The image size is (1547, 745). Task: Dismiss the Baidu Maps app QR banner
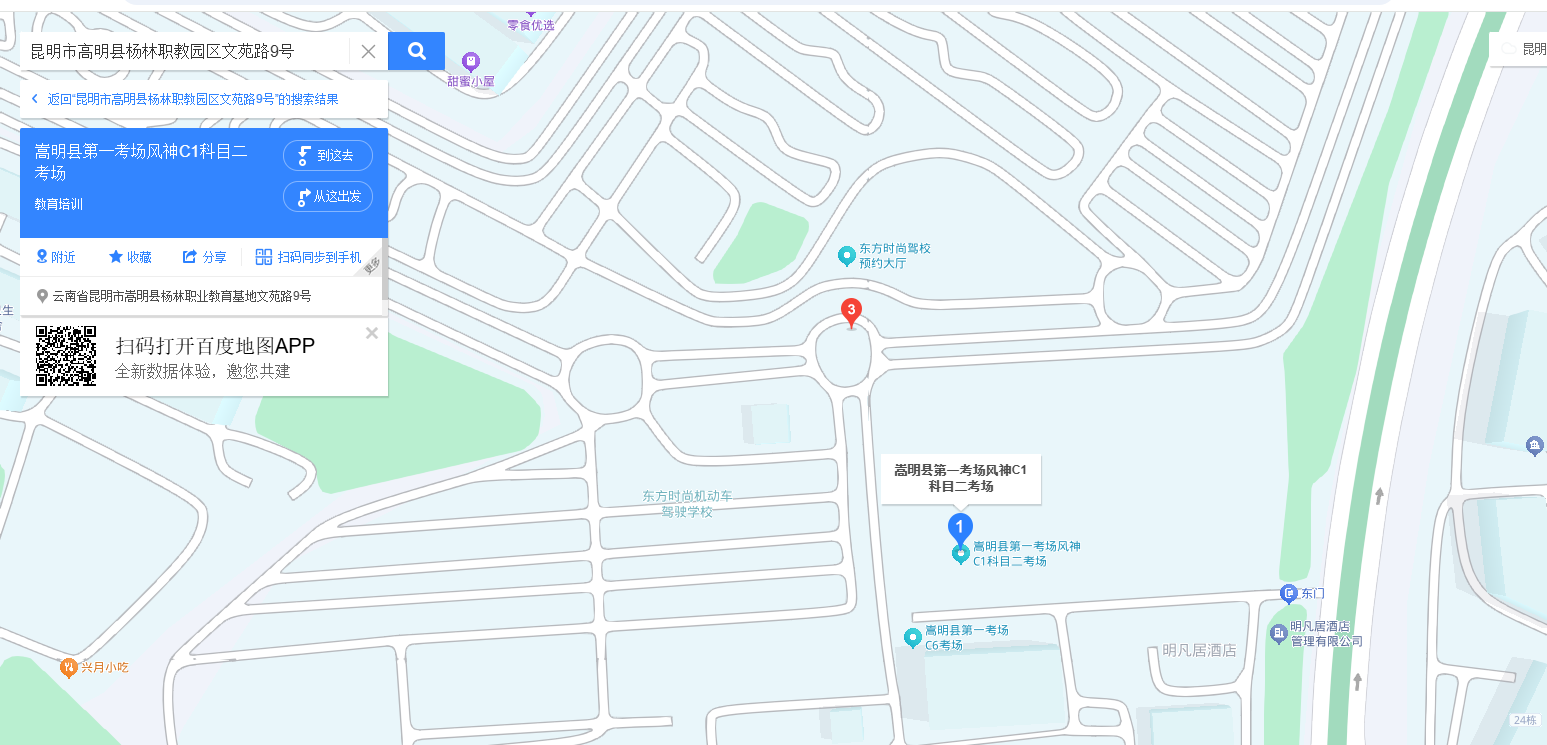[x=372, y=333]
